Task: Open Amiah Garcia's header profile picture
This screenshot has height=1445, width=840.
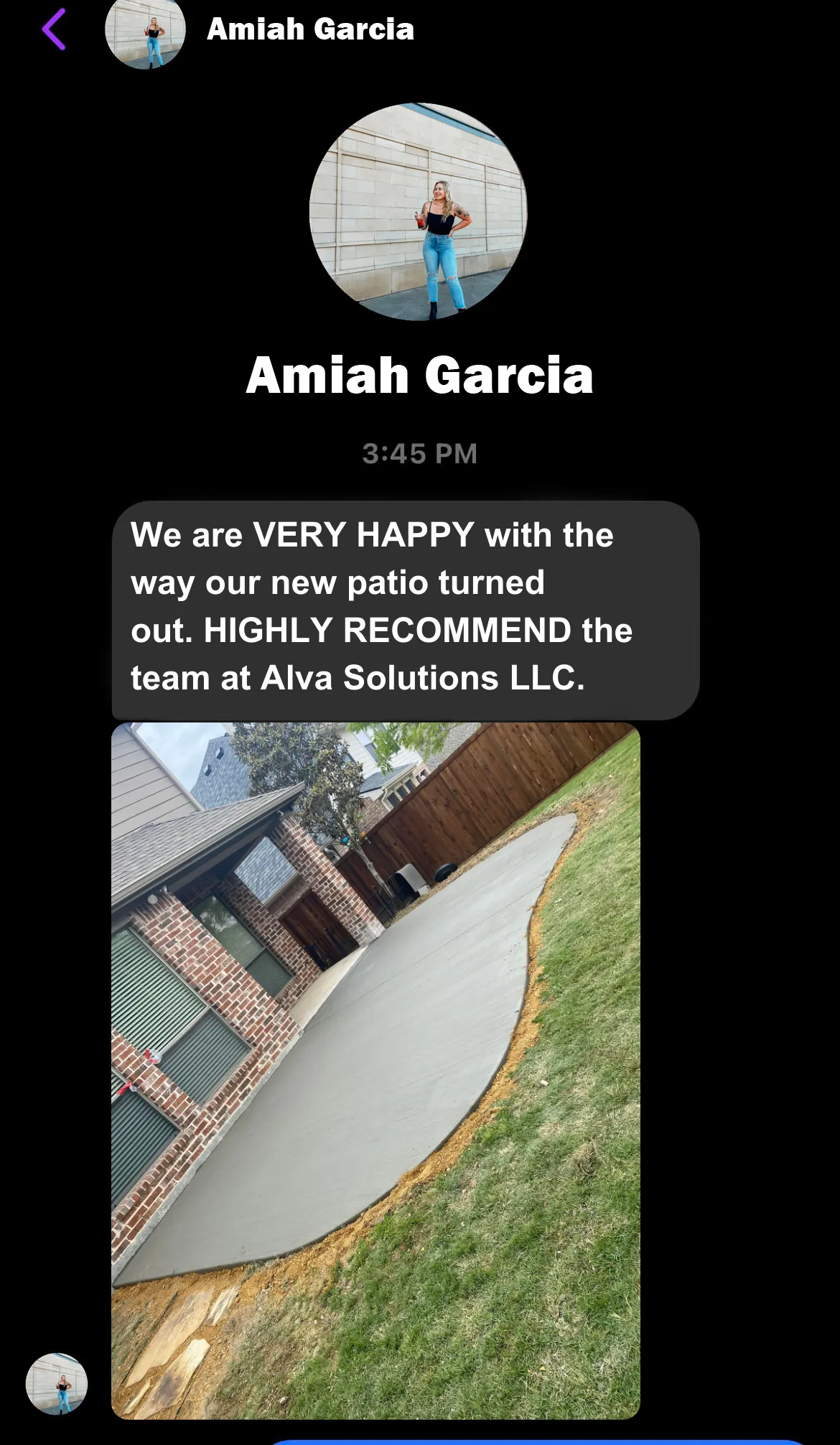Action: 145,30
